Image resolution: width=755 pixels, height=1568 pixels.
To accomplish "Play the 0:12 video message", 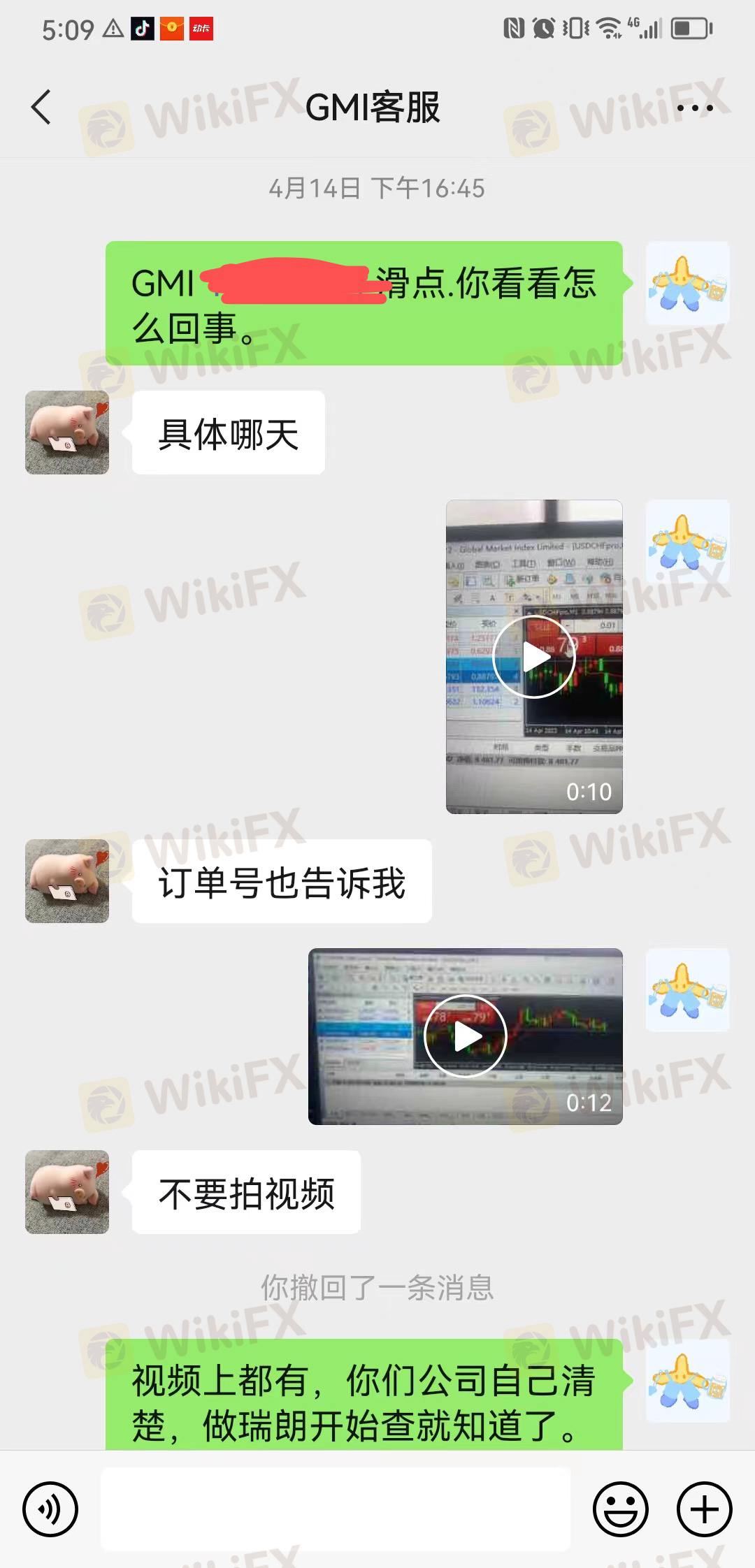I will tap(466, 1036).
